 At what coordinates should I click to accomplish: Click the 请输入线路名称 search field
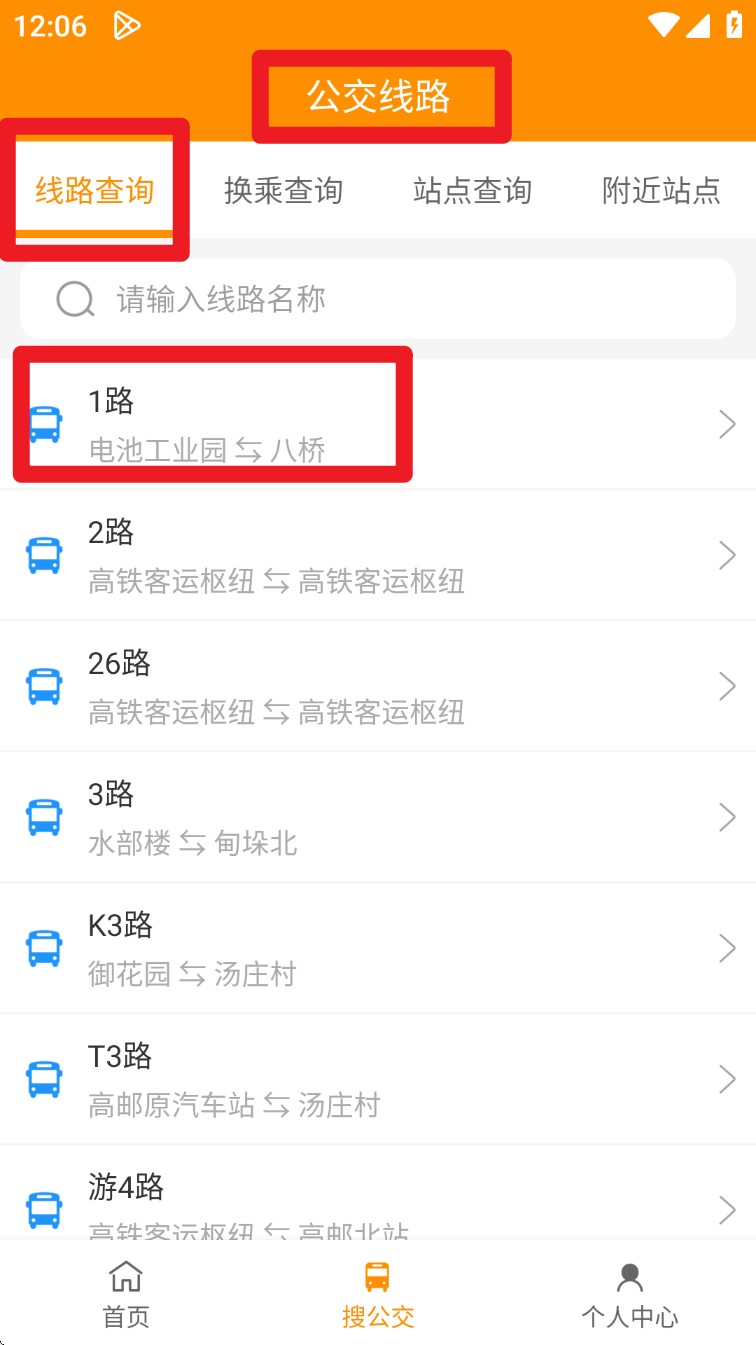tap(378, 298)
